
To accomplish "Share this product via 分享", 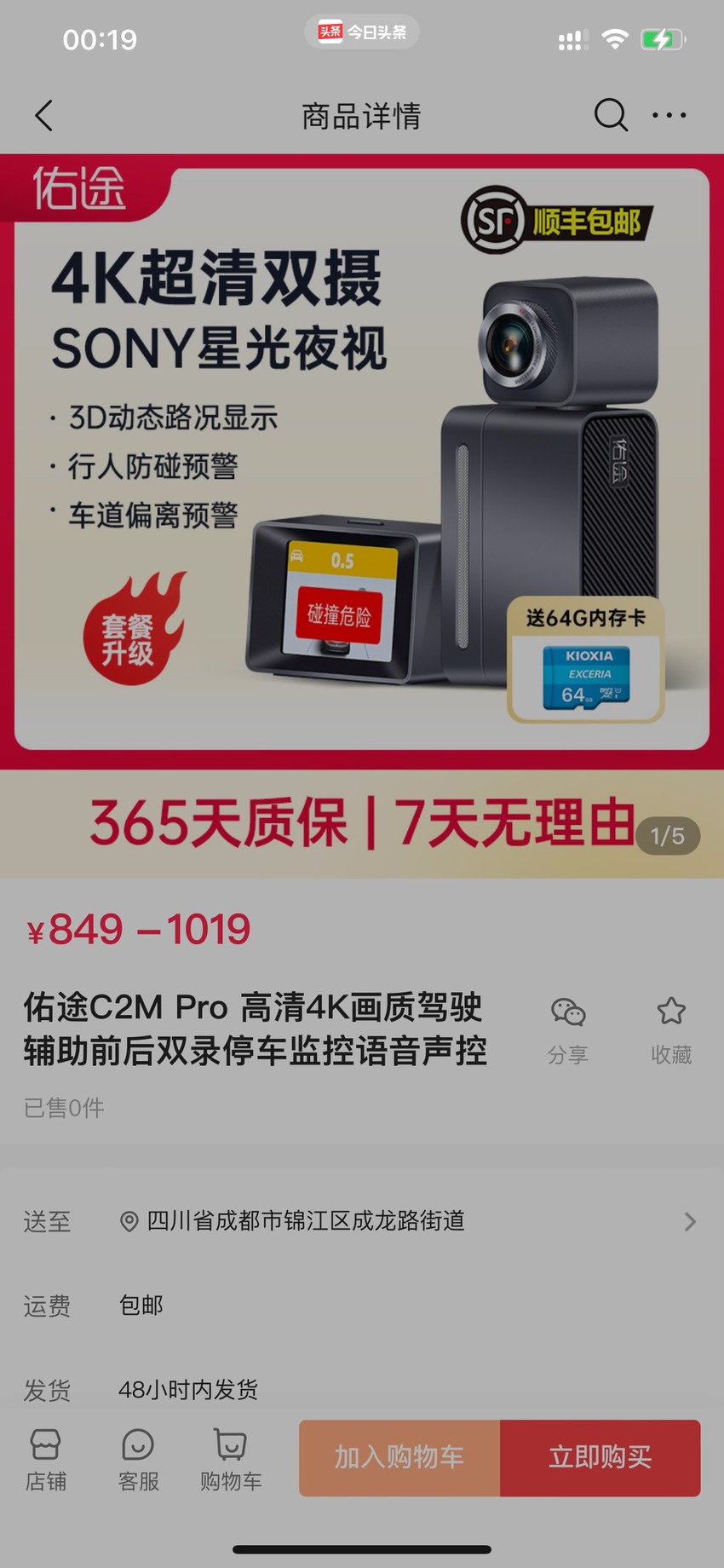I will (x=567, y=1031).
